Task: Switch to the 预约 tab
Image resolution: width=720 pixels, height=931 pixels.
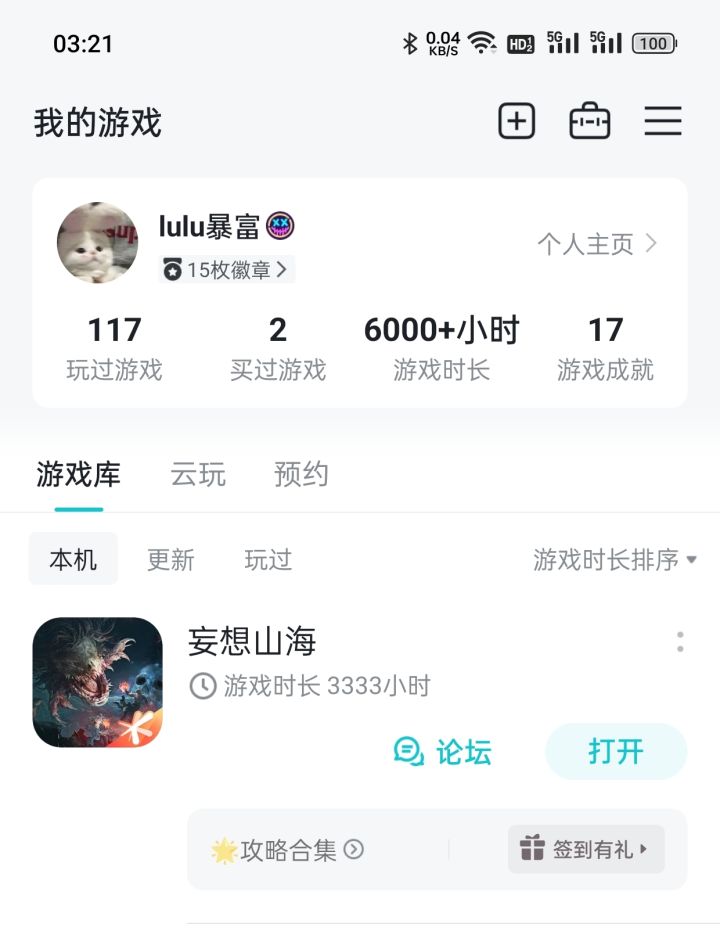Action: click(x=301, y=474)
